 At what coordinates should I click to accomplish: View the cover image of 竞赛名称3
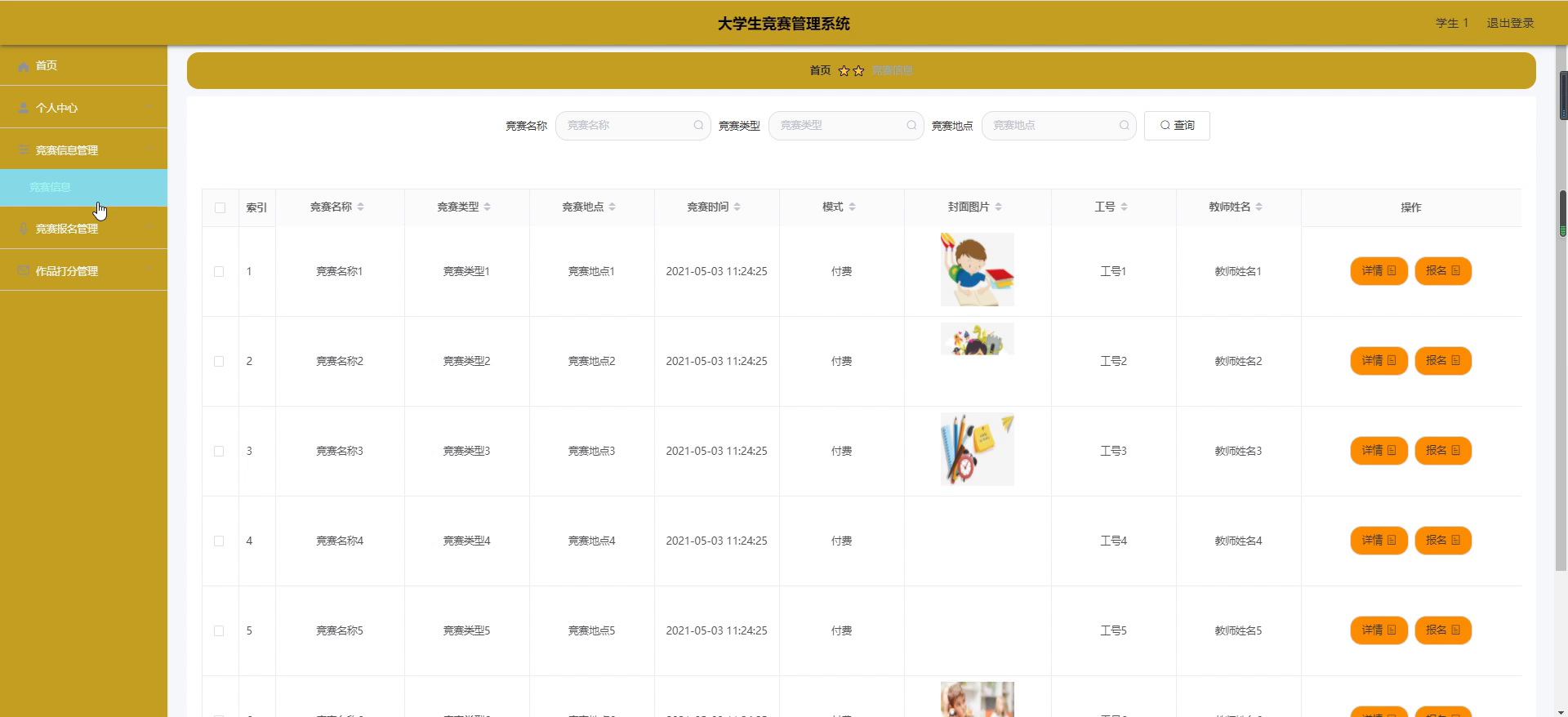point(977,450)
